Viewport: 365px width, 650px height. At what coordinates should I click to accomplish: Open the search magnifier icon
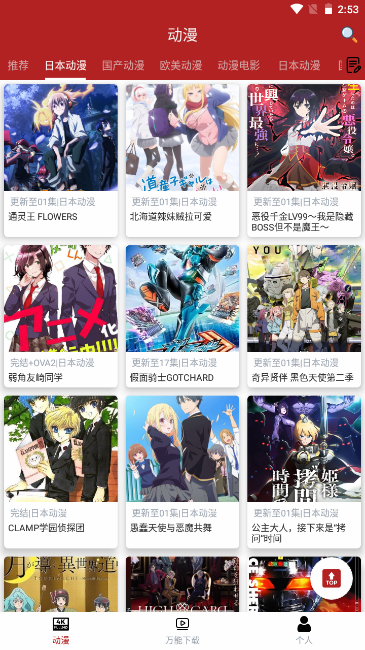349,35
